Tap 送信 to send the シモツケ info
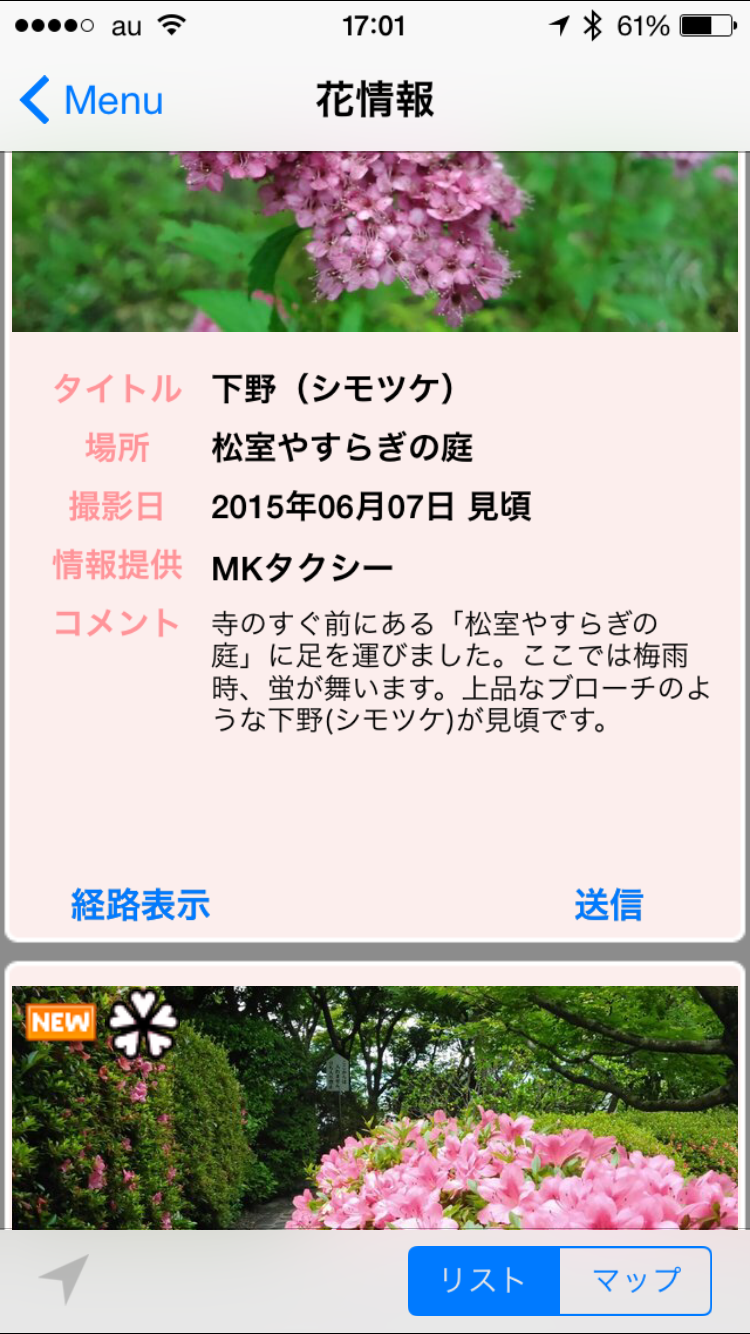Image resolution: width=750 pixels, height=1334 pixels. point(608,904)
